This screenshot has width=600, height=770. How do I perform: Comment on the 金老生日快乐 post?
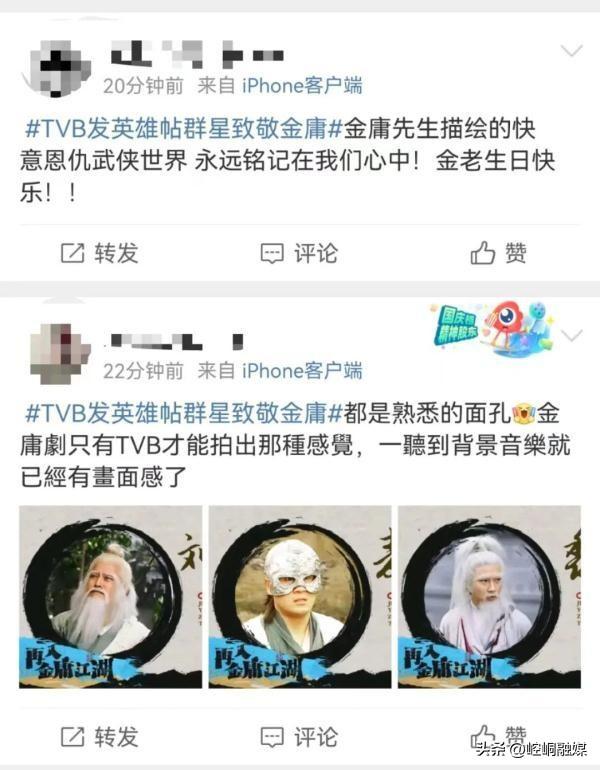pyautogui.click(x=299, y=253)
